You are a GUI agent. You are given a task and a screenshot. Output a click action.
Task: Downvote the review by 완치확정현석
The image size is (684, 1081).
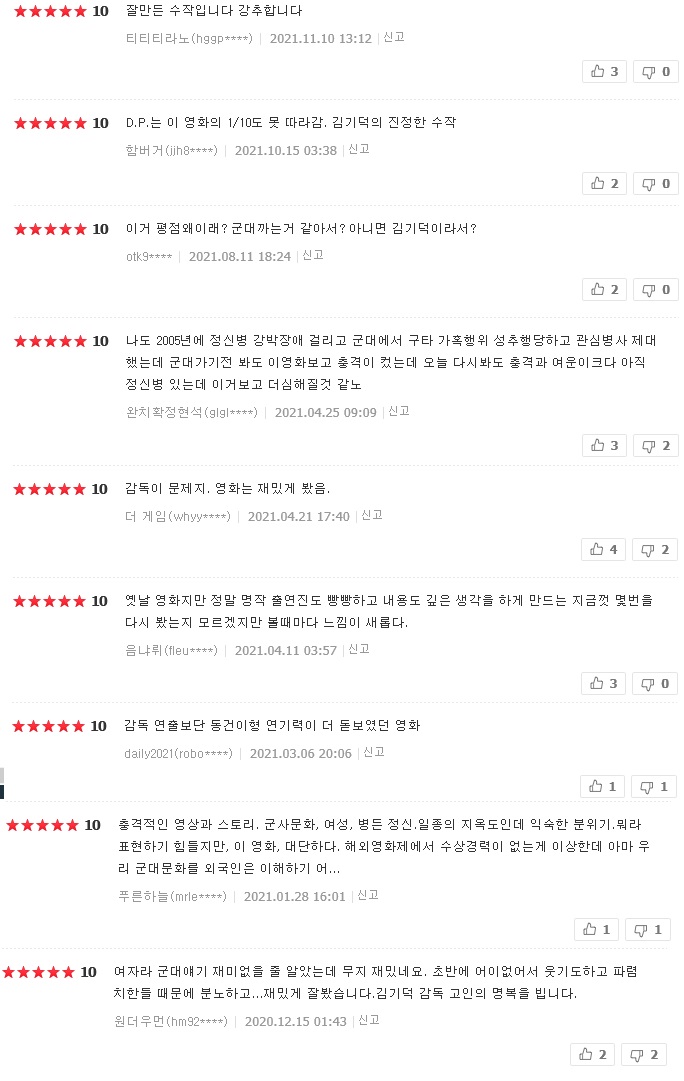(656, 445)
